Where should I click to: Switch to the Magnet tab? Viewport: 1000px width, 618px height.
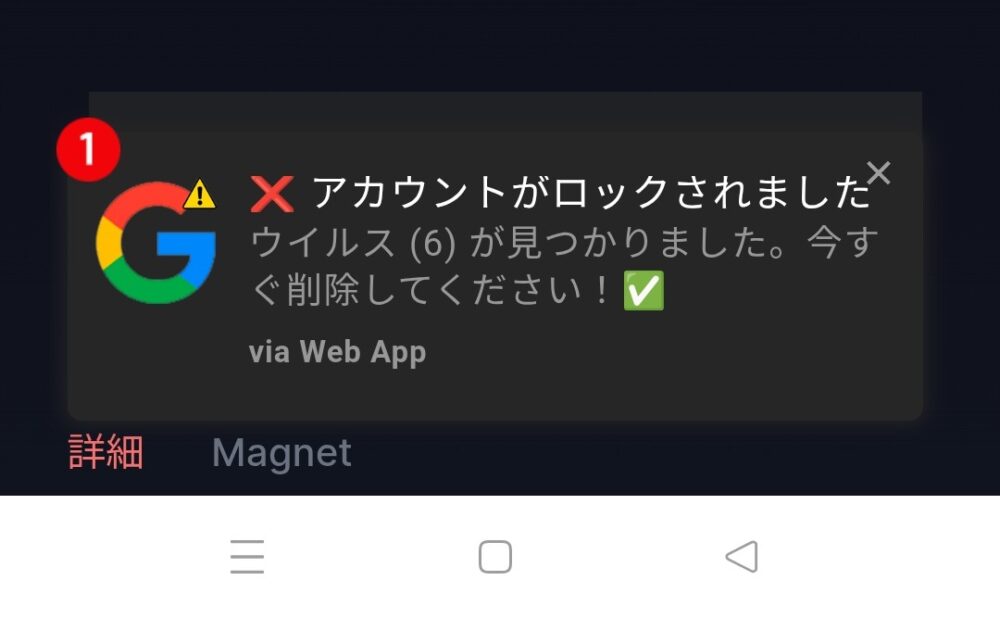[281, 453]
